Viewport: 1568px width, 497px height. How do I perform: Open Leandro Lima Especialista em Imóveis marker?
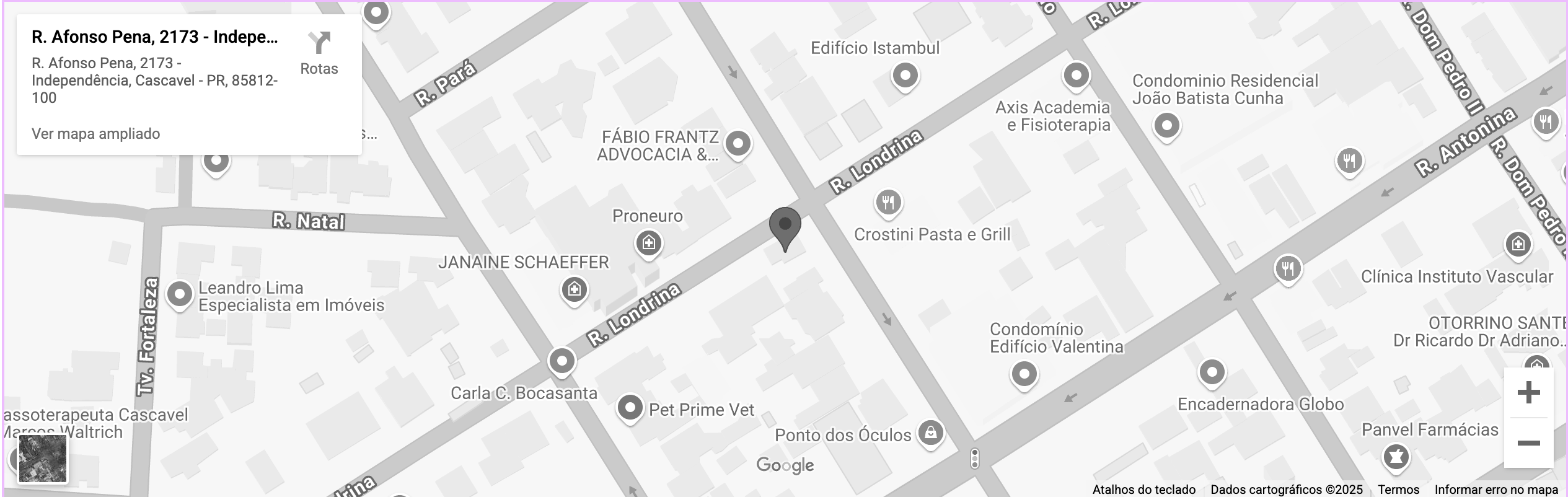pos(180,294)
